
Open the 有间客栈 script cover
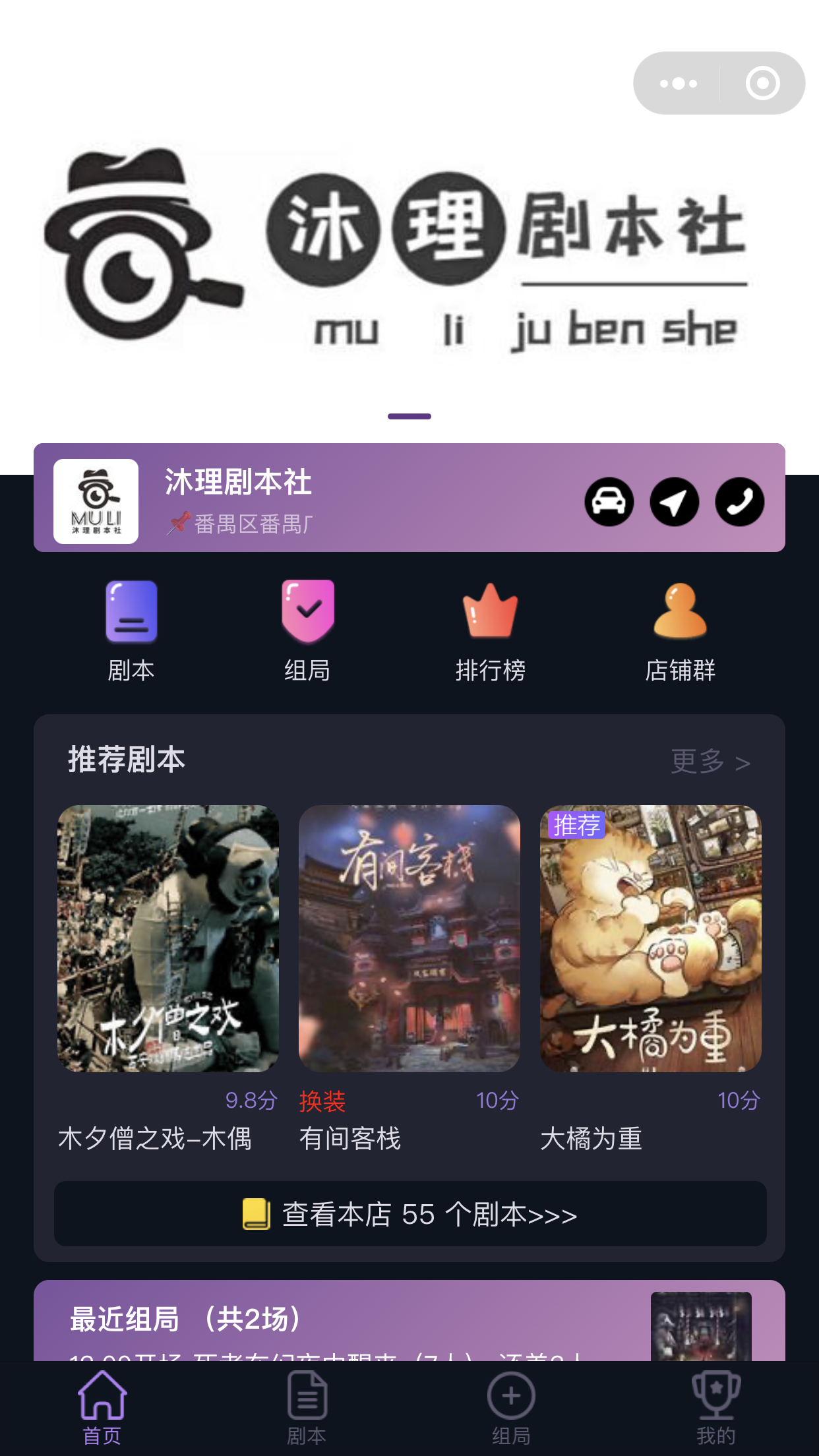coord(409,941)
